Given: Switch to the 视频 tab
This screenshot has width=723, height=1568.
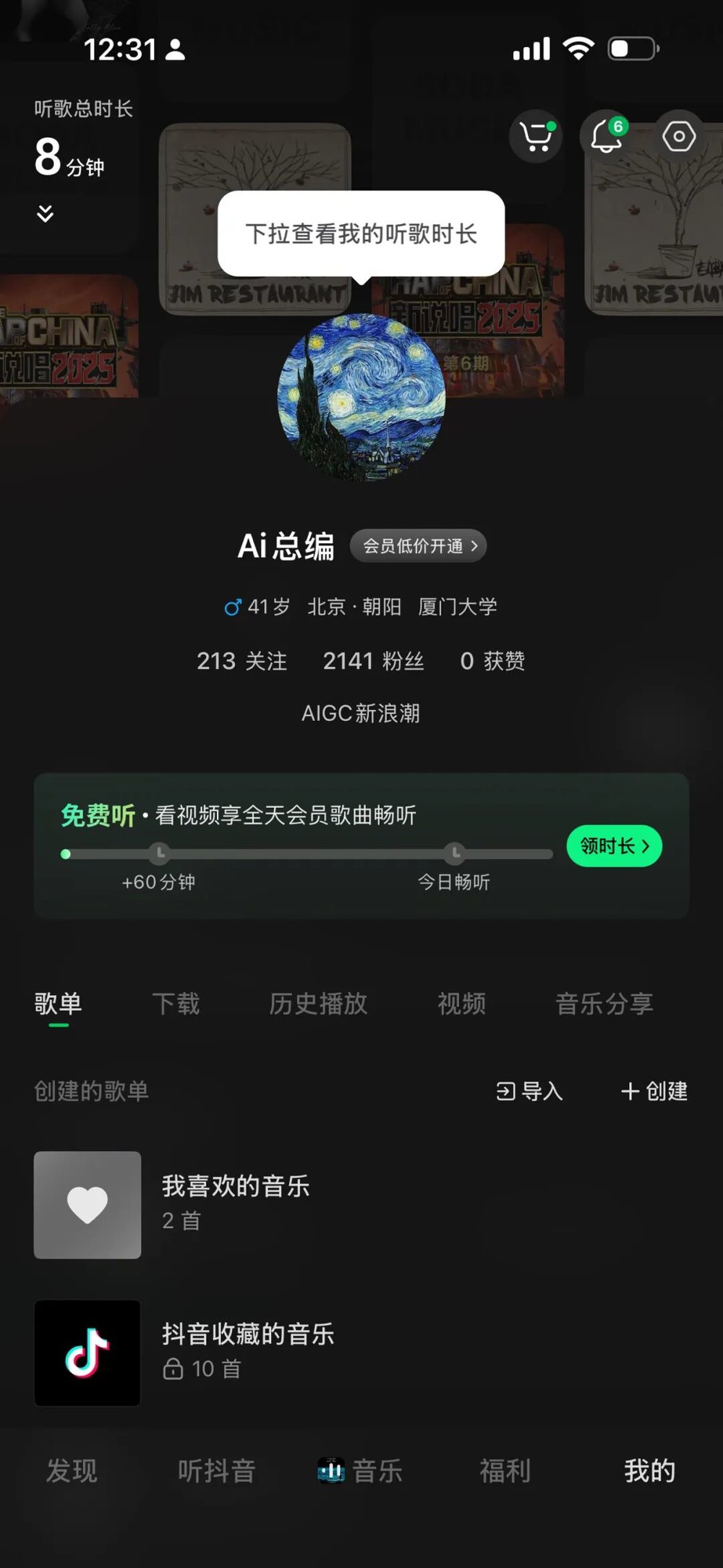Looking at the screenshot, I should (461, 1004).
